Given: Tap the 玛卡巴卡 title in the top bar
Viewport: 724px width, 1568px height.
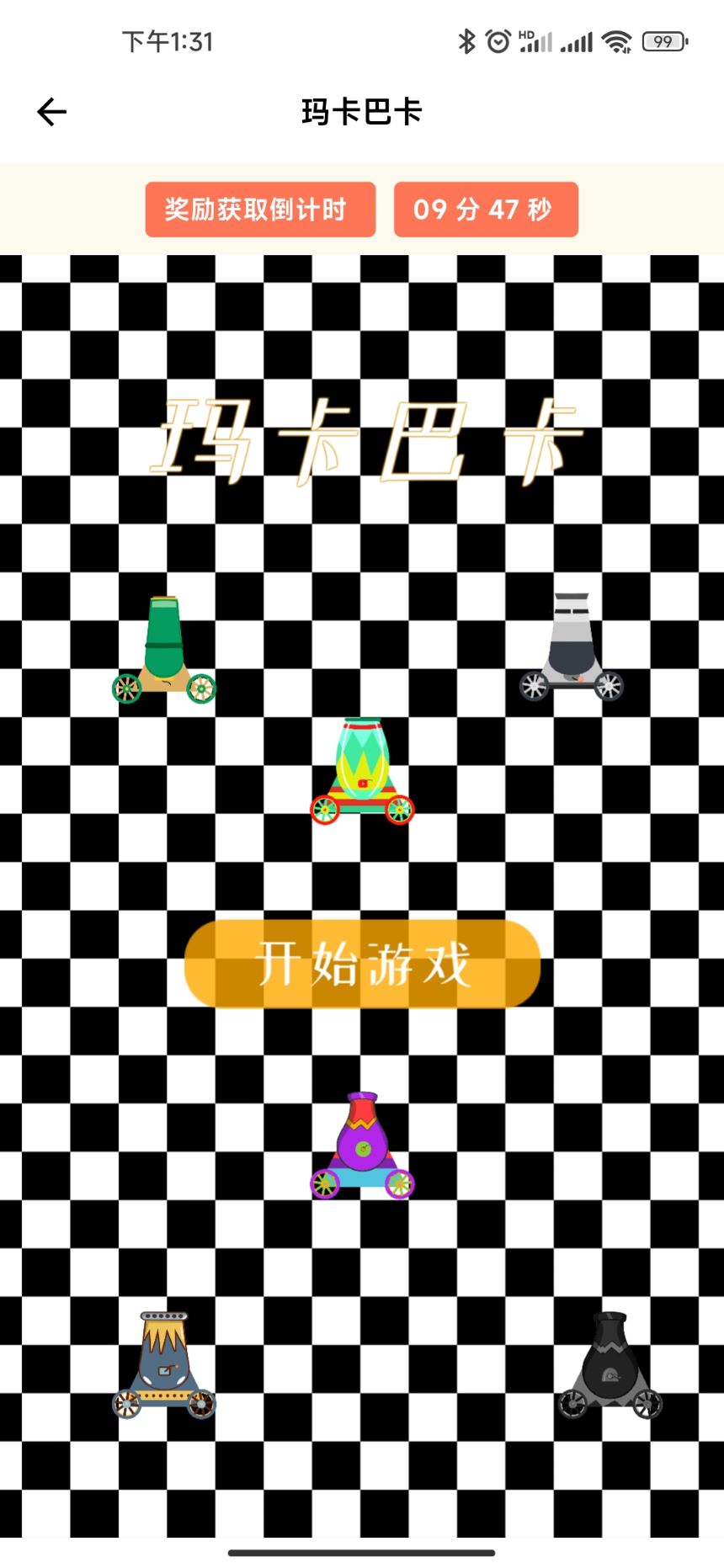Looking at the screenshot, I should [362, 111].
